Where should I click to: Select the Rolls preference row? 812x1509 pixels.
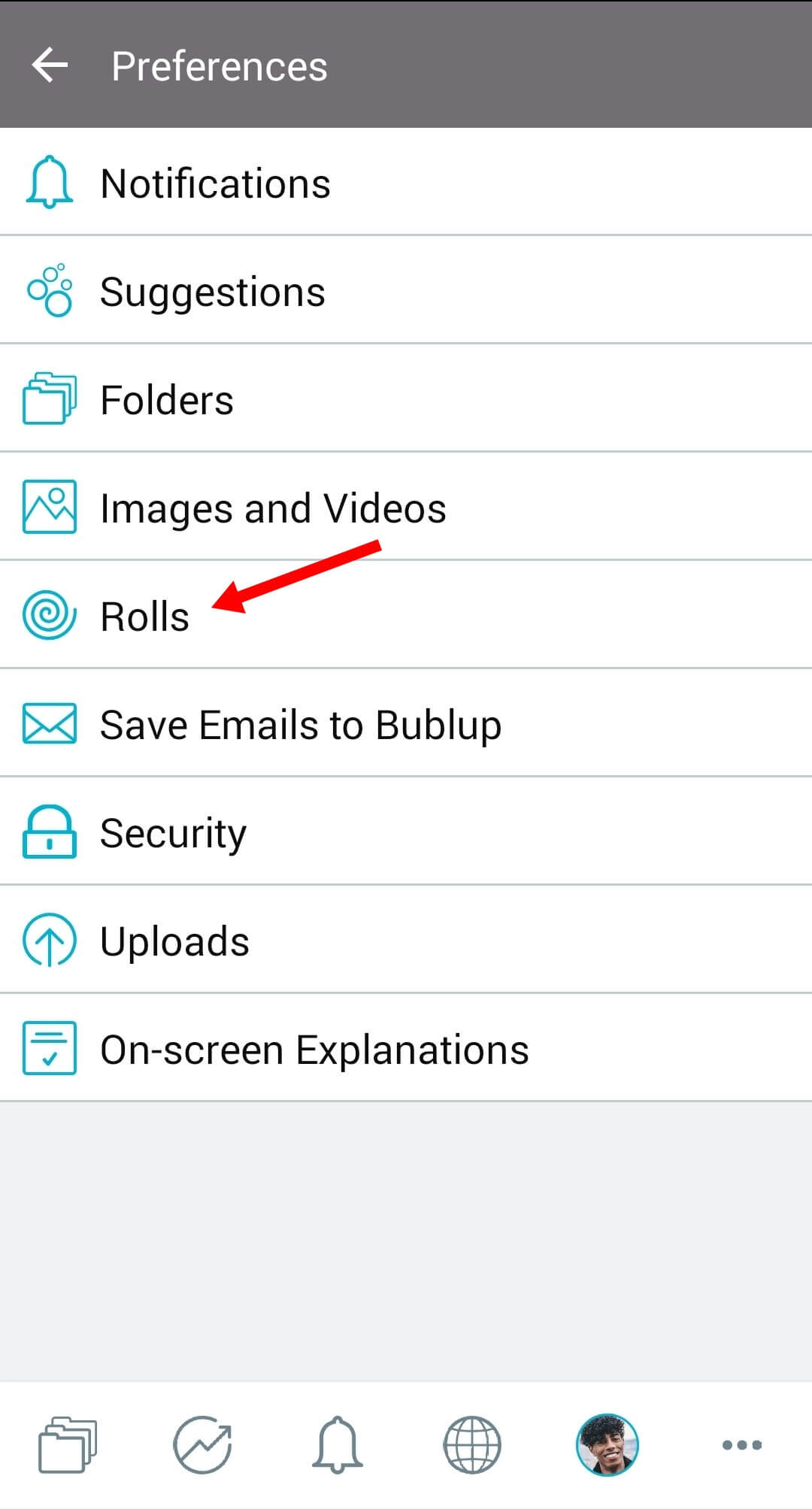(406, 615)
